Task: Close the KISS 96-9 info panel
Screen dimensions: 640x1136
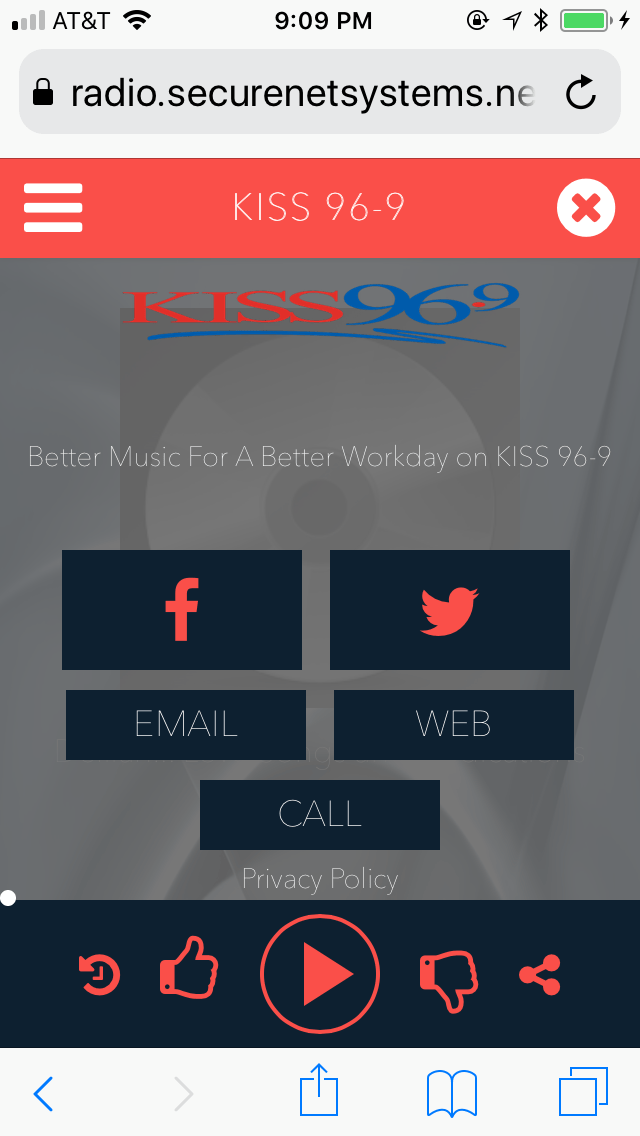Action: [x=586, y=209]
